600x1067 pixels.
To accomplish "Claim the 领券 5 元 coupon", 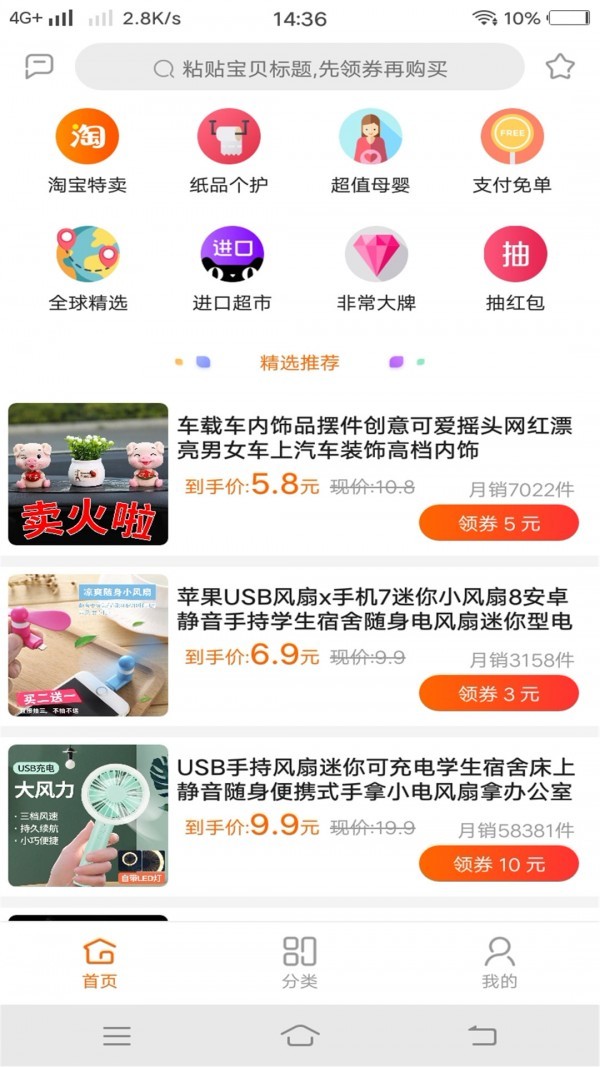I will click(x=499, y=523).
